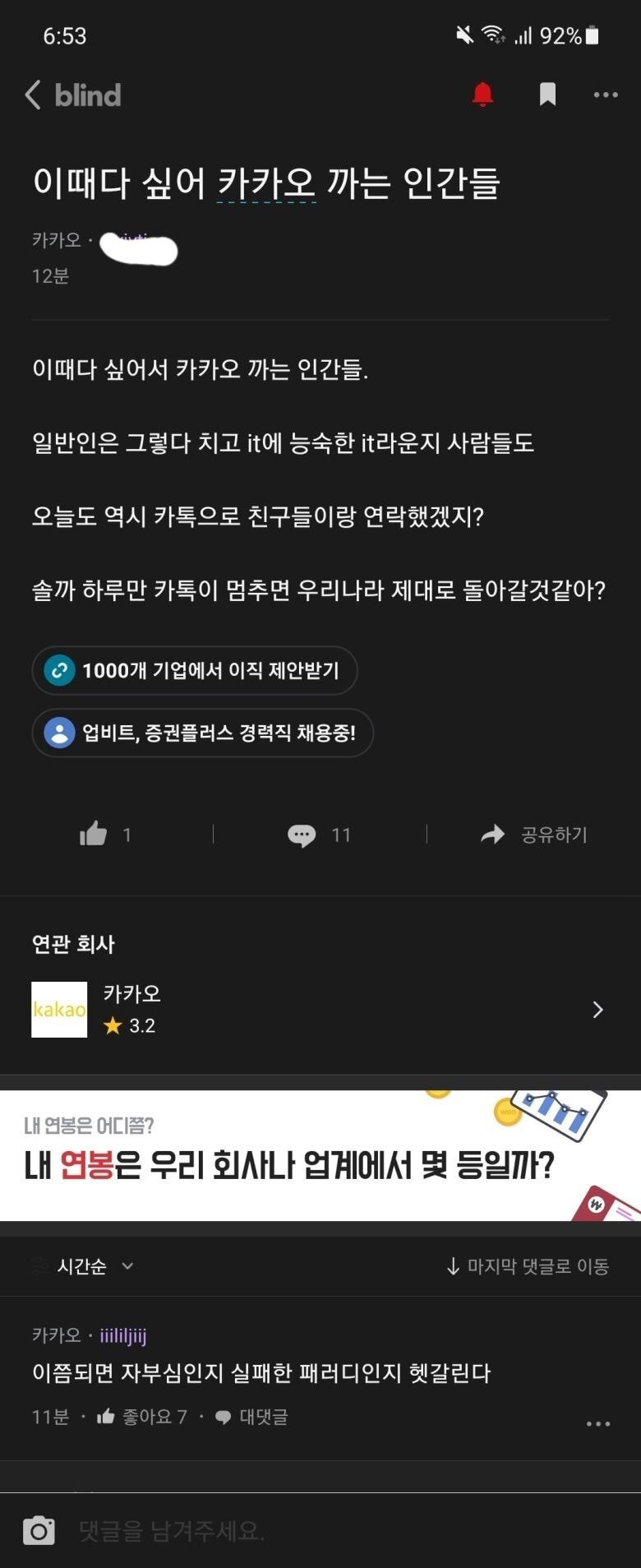Open author nickname 카카오 in comment section
The image size is (641, 1568).
[x=54, y=1335]
